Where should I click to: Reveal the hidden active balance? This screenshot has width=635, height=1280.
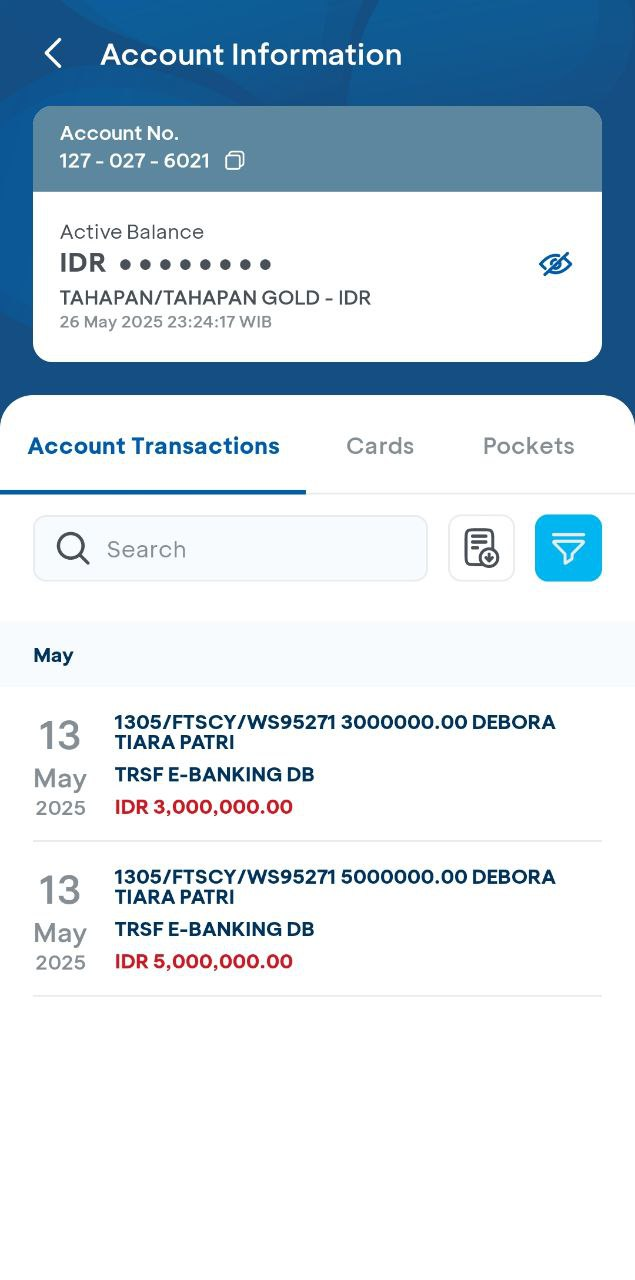coord(555,264)
